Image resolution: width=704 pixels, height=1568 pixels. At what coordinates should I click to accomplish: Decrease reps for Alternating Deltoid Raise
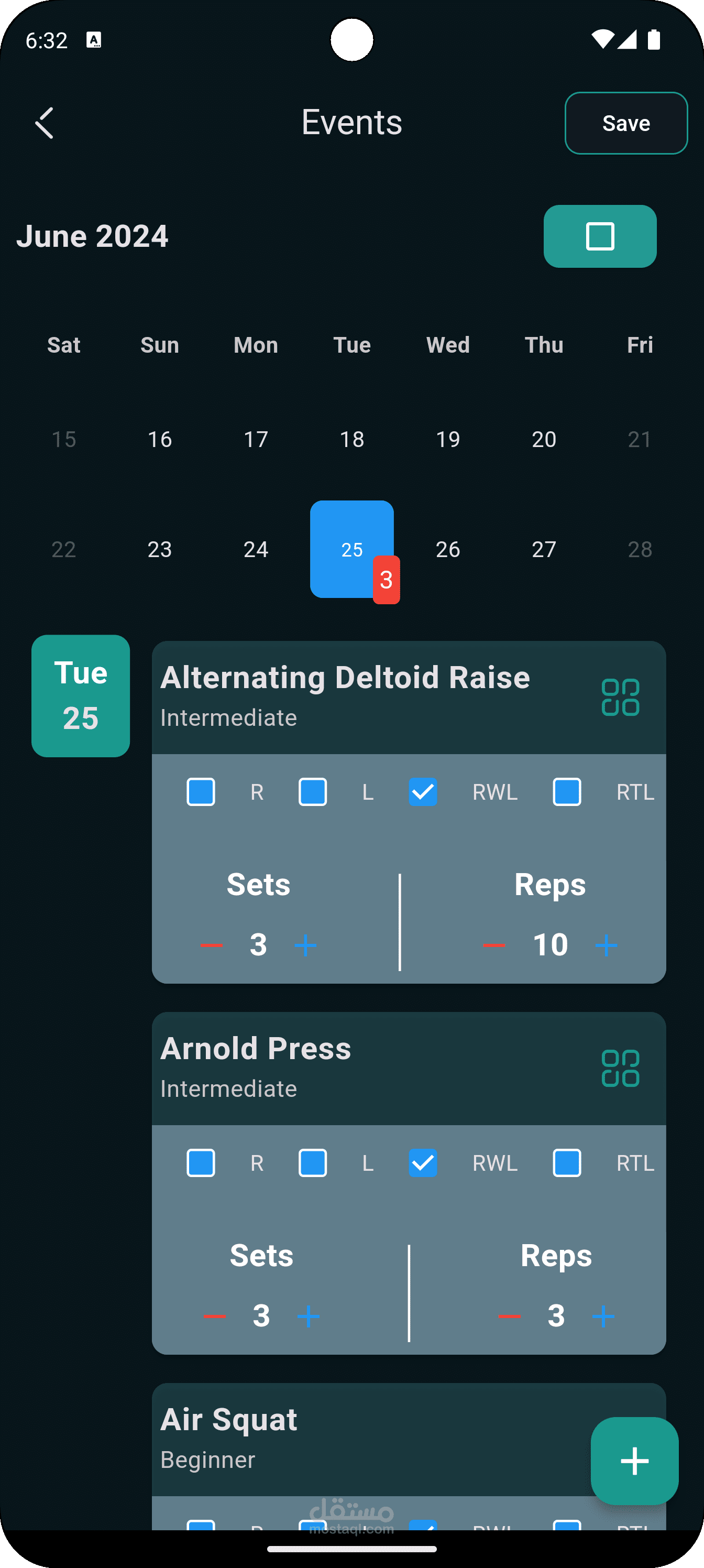(493, 945)
